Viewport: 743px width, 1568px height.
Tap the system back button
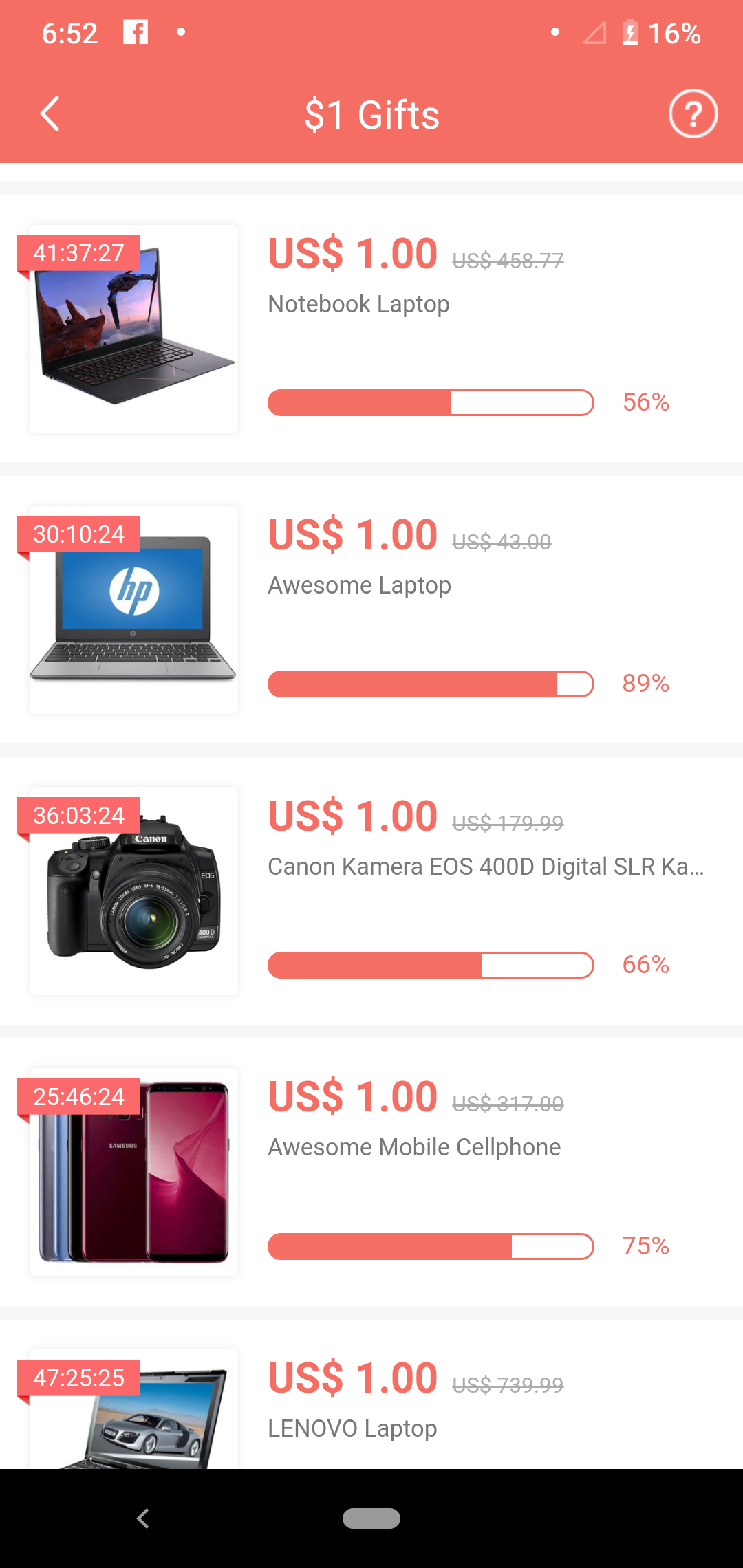pos(143,1518)
